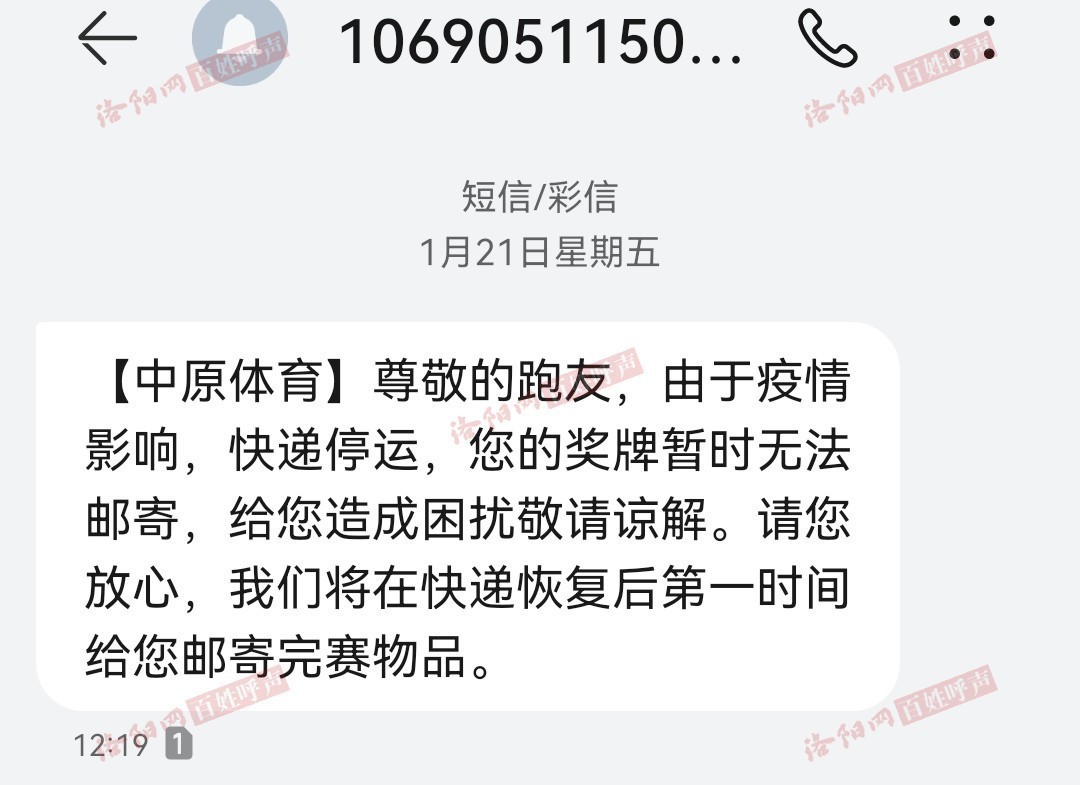Open the more options menu

970,38
